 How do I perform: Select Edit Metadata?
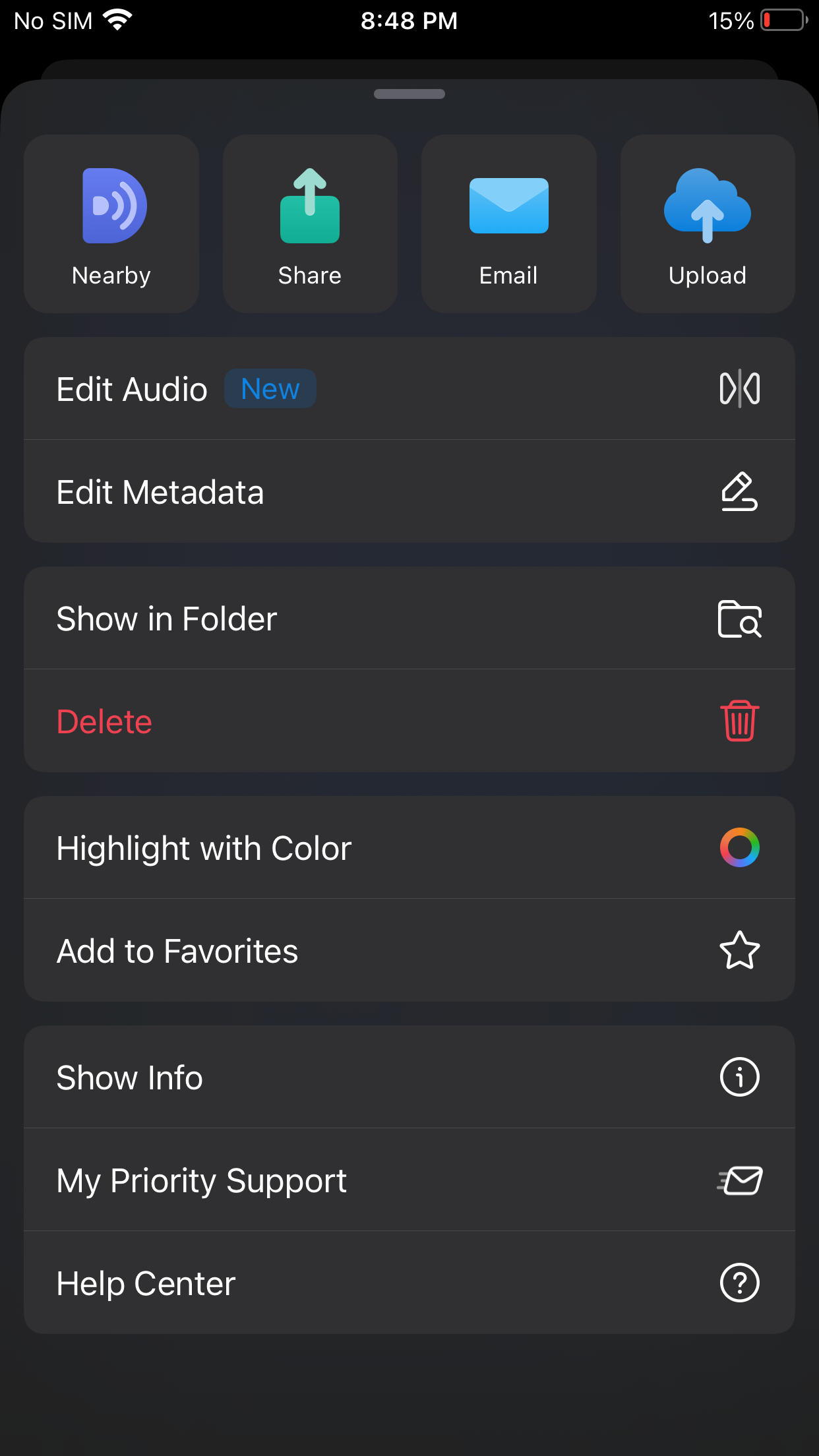pos(409,492)
